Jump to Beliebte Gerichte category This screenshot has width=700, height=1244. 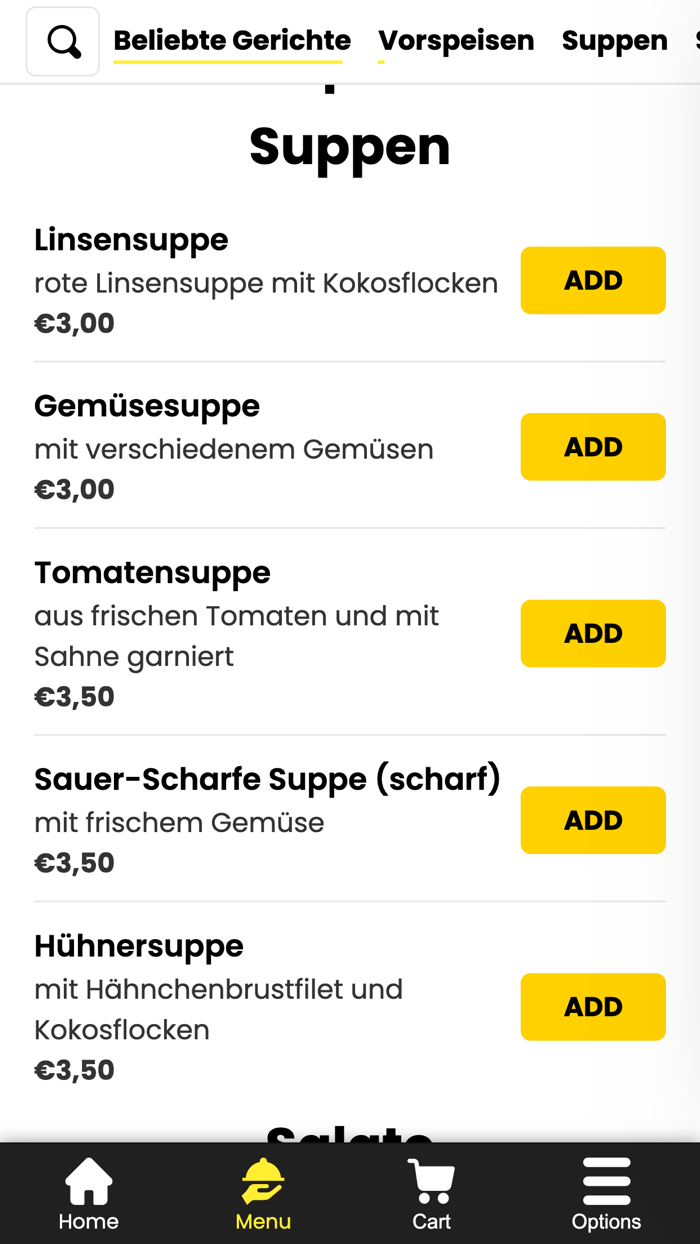point(232,41)
